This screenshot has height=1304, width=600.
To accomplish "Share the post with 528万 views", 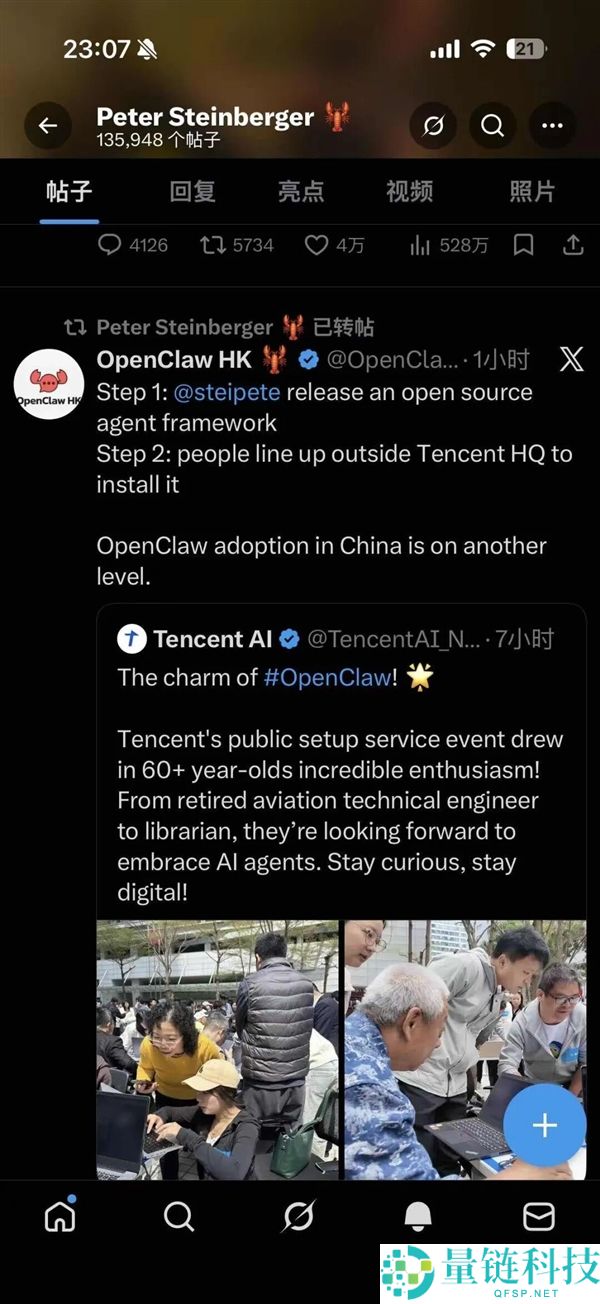I will pos(573,245).
